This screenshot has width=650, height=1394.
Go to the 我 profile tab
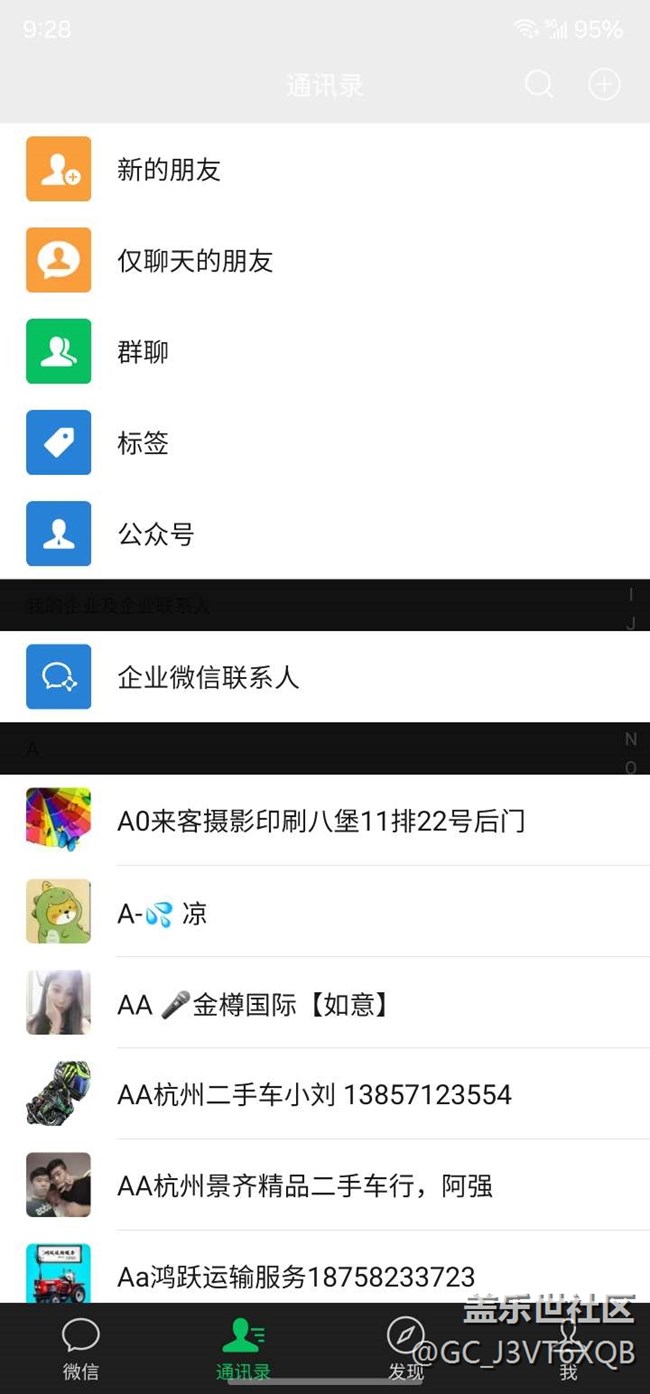pos(568,1348)
